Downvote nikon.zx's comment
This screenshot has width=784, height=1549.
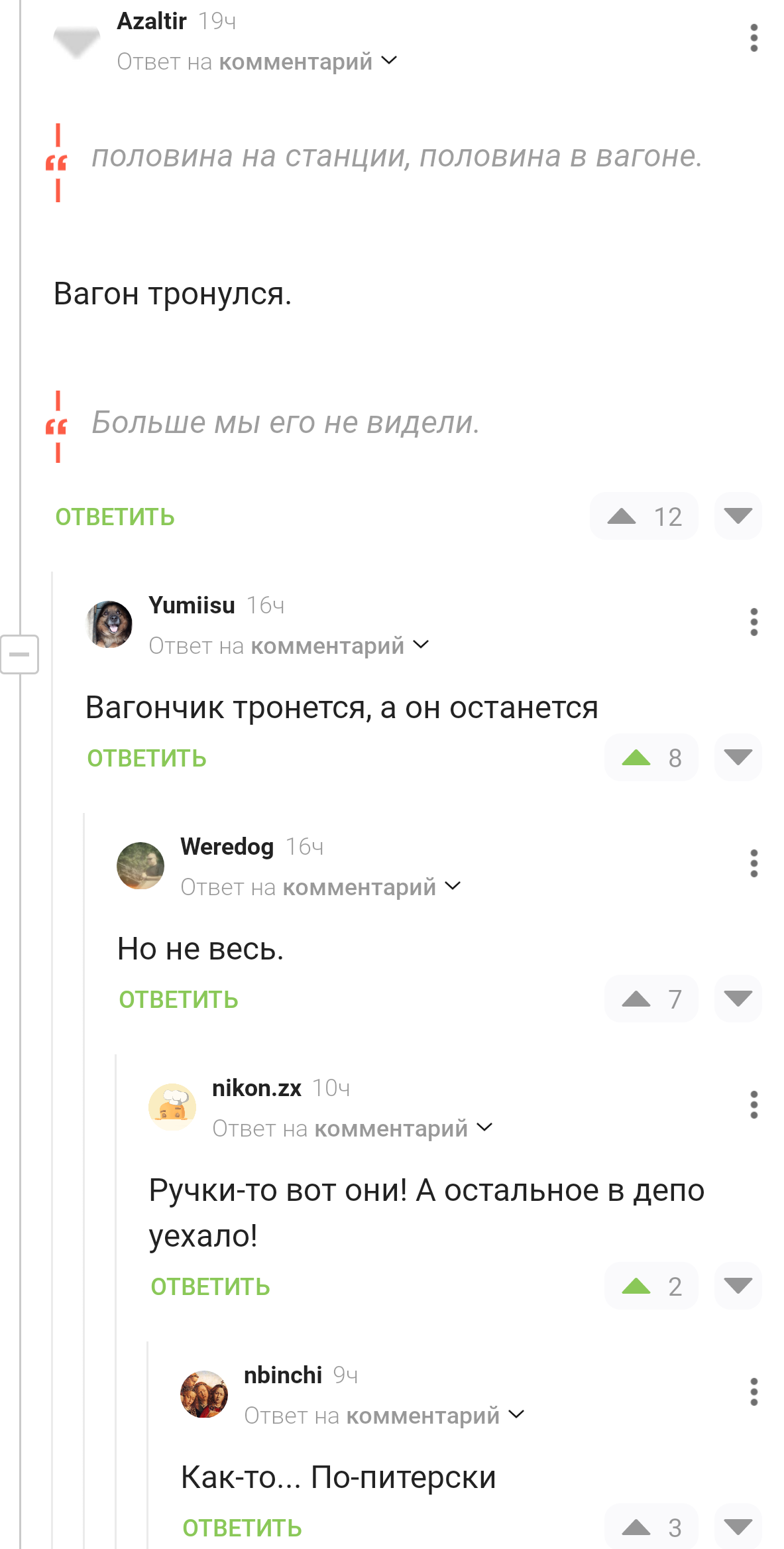point(738,1286)
